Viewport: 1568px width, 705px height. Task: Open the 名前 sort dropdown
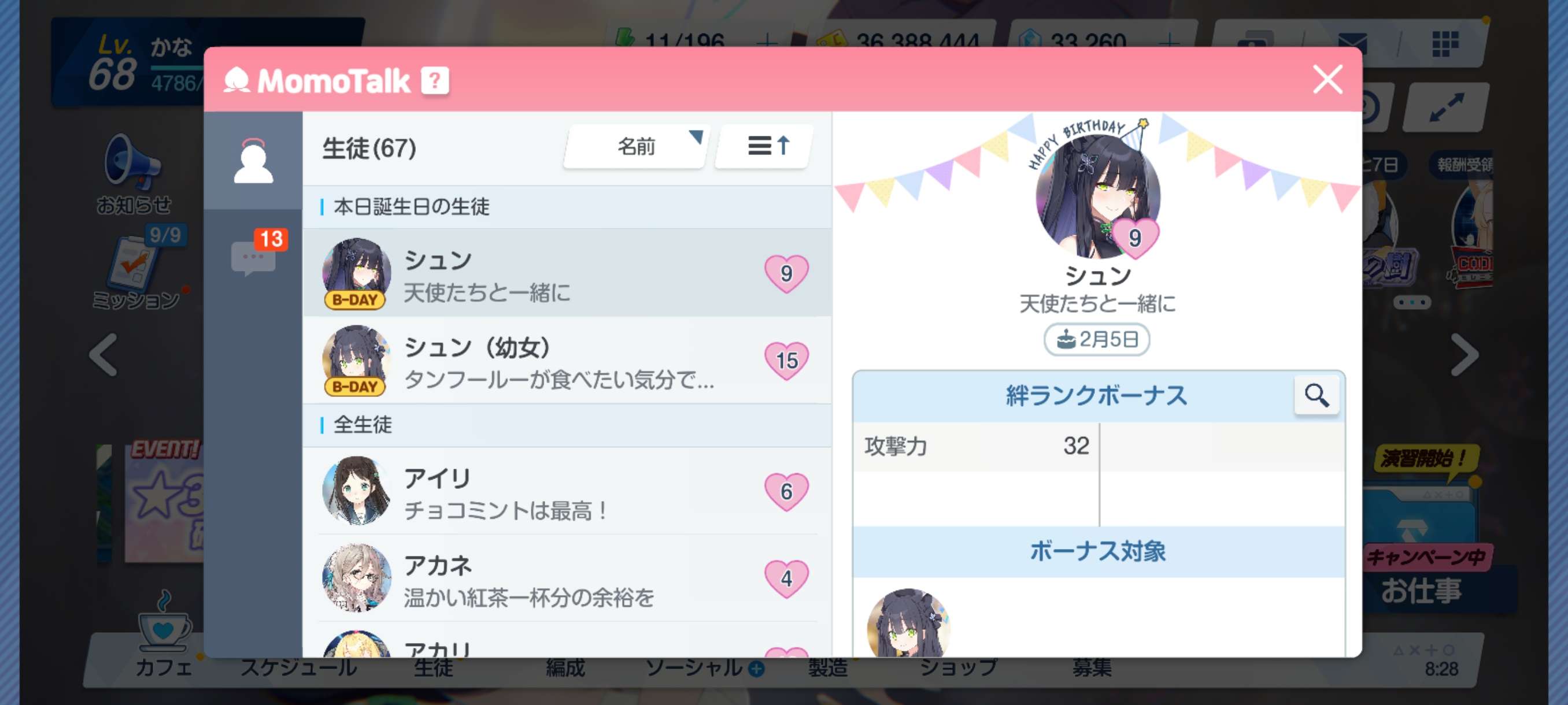point(636,147)
